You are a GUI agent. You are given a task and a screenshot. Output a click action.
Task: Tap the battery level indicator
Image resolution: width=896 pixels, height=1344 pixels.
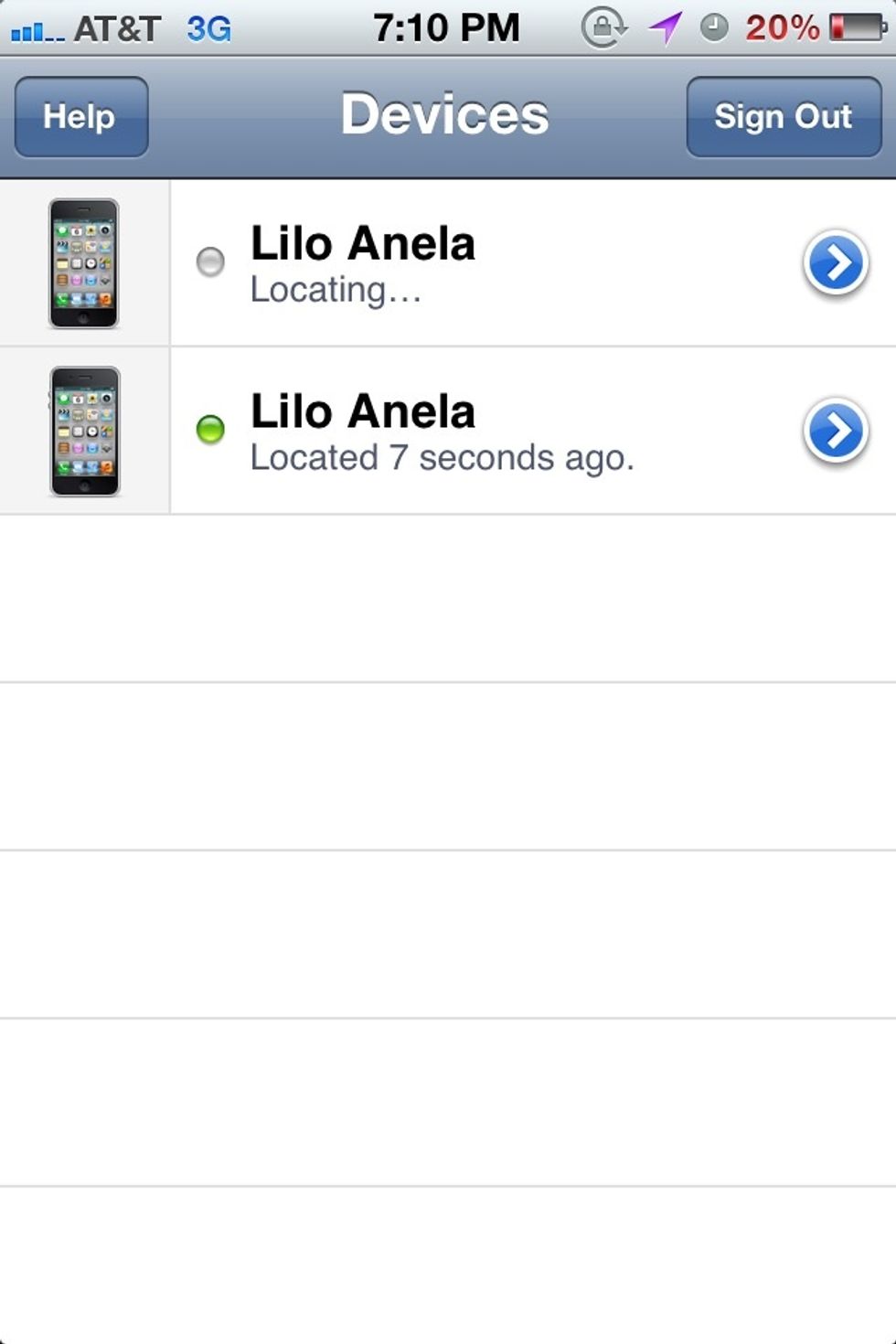[x=855, y=26]
